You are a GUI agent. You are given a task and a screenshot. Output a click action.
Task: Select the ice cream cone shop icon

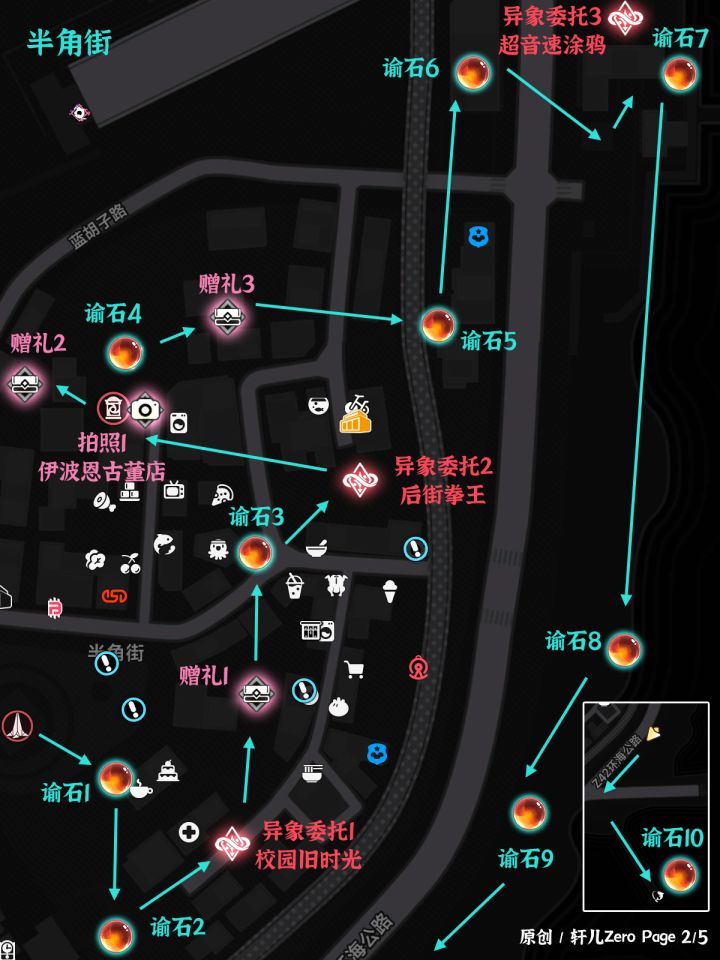(389, 591)
